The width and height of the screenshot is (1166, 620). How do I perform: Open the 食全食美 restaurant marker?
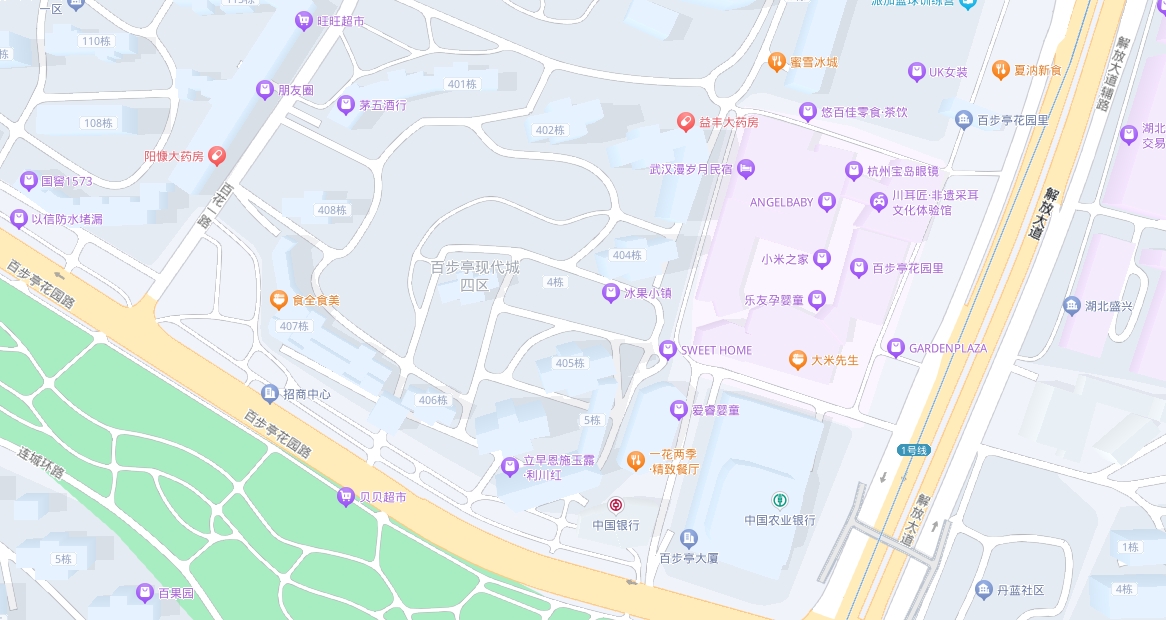(x=279, y=300)
